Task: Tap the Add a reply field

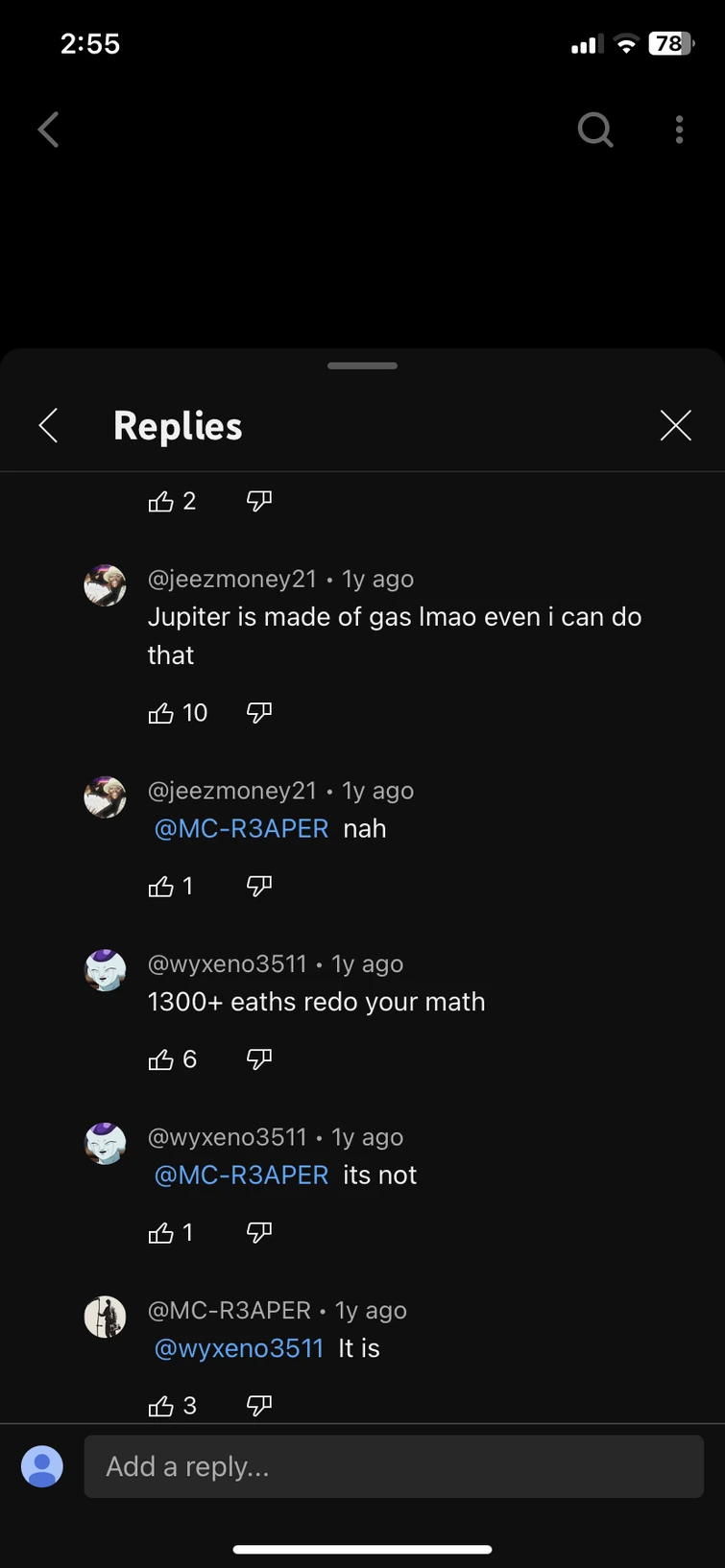Action: (x=394, y=1466)
